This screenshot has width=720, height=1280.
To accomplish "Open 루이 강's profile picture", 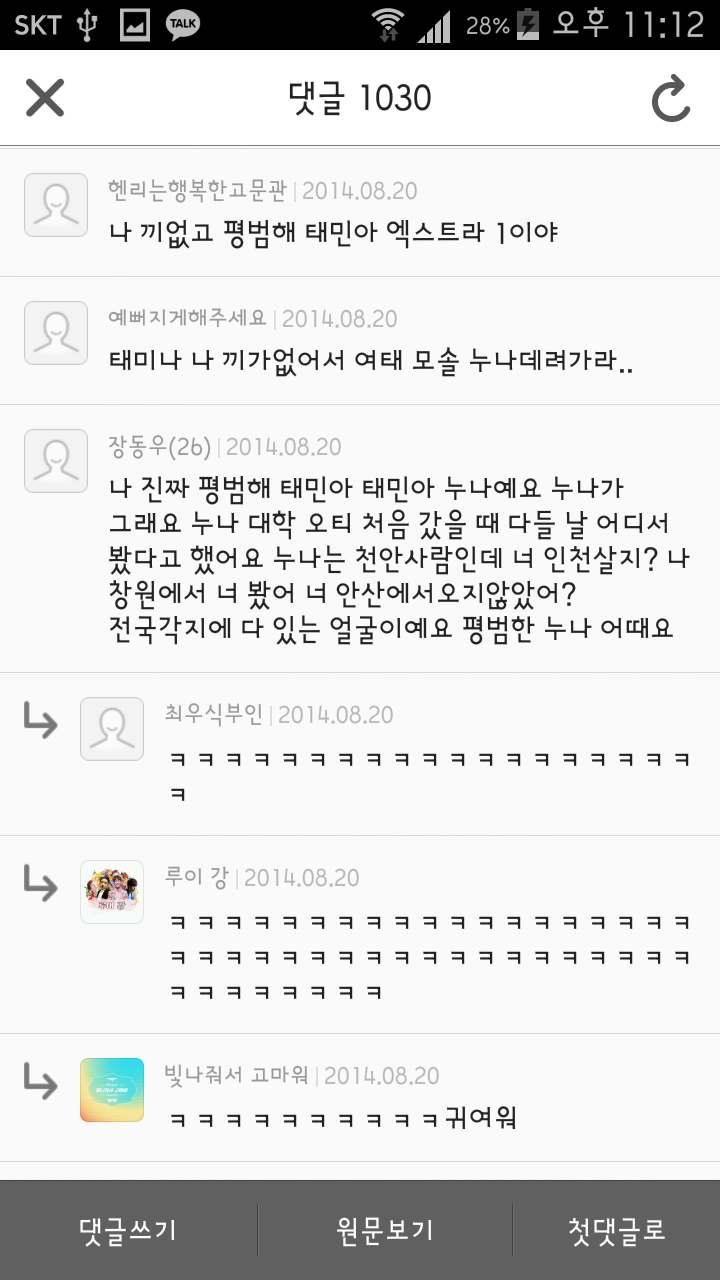I will click(112, 892).
